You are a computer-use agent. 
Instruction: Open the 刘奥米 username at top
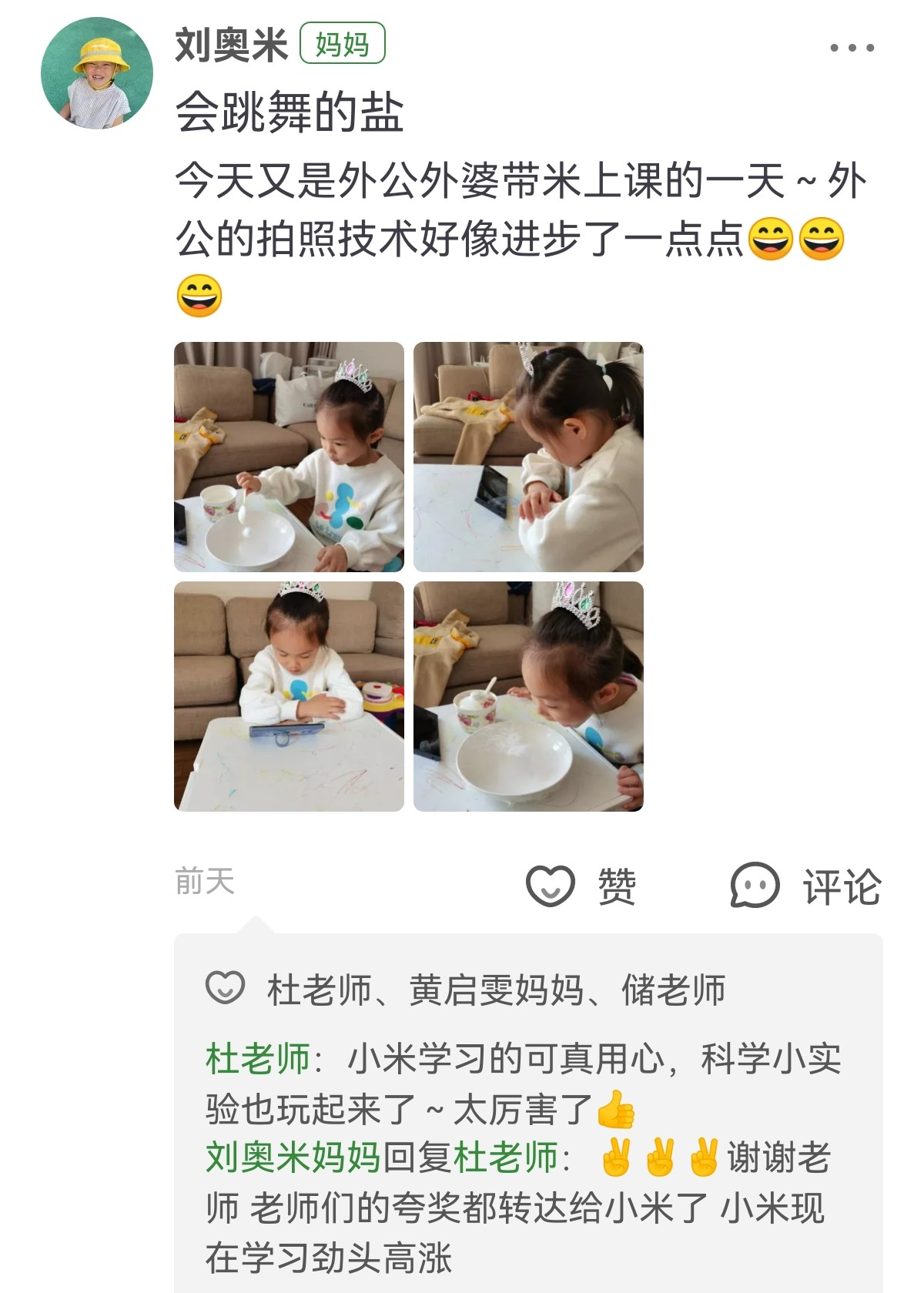pyautogui.click(x=231, y=45)
